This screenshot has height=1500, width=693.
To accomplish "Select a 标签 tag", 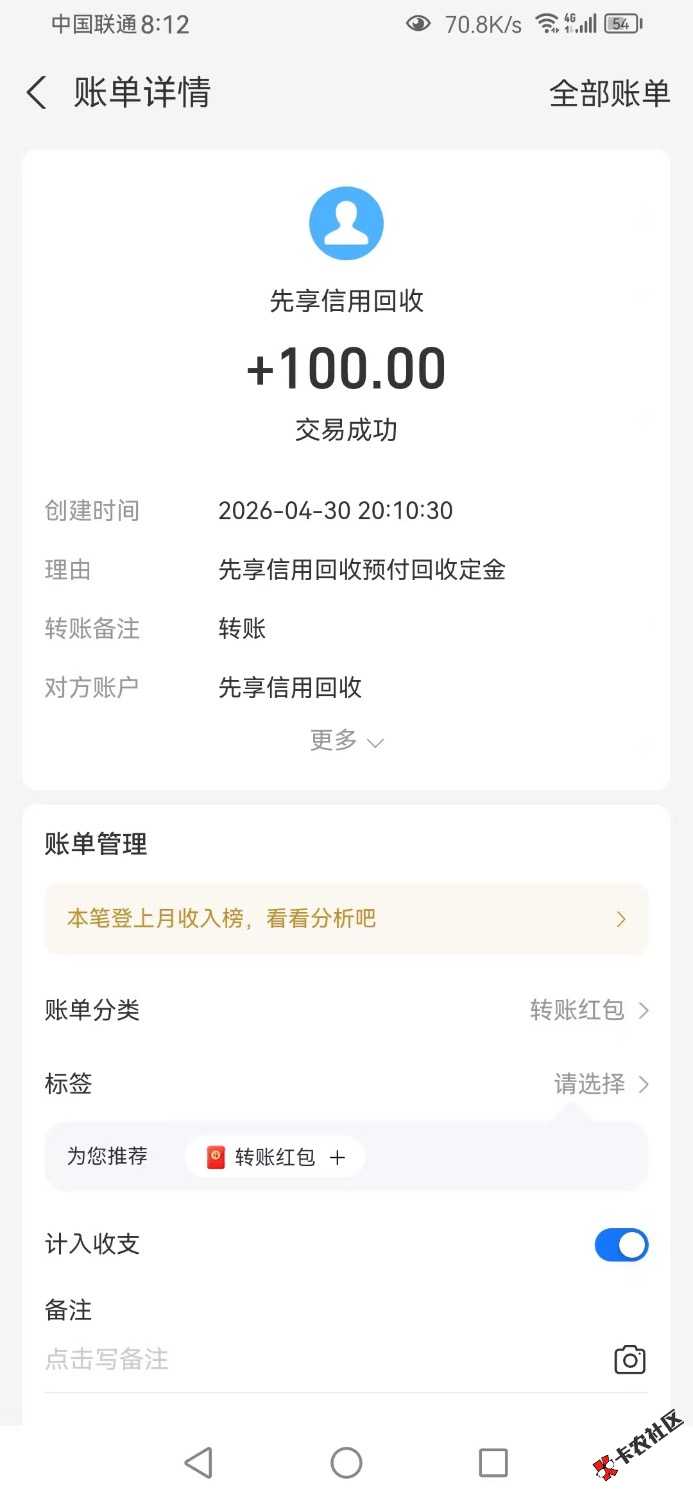I will coord(601,1084).
